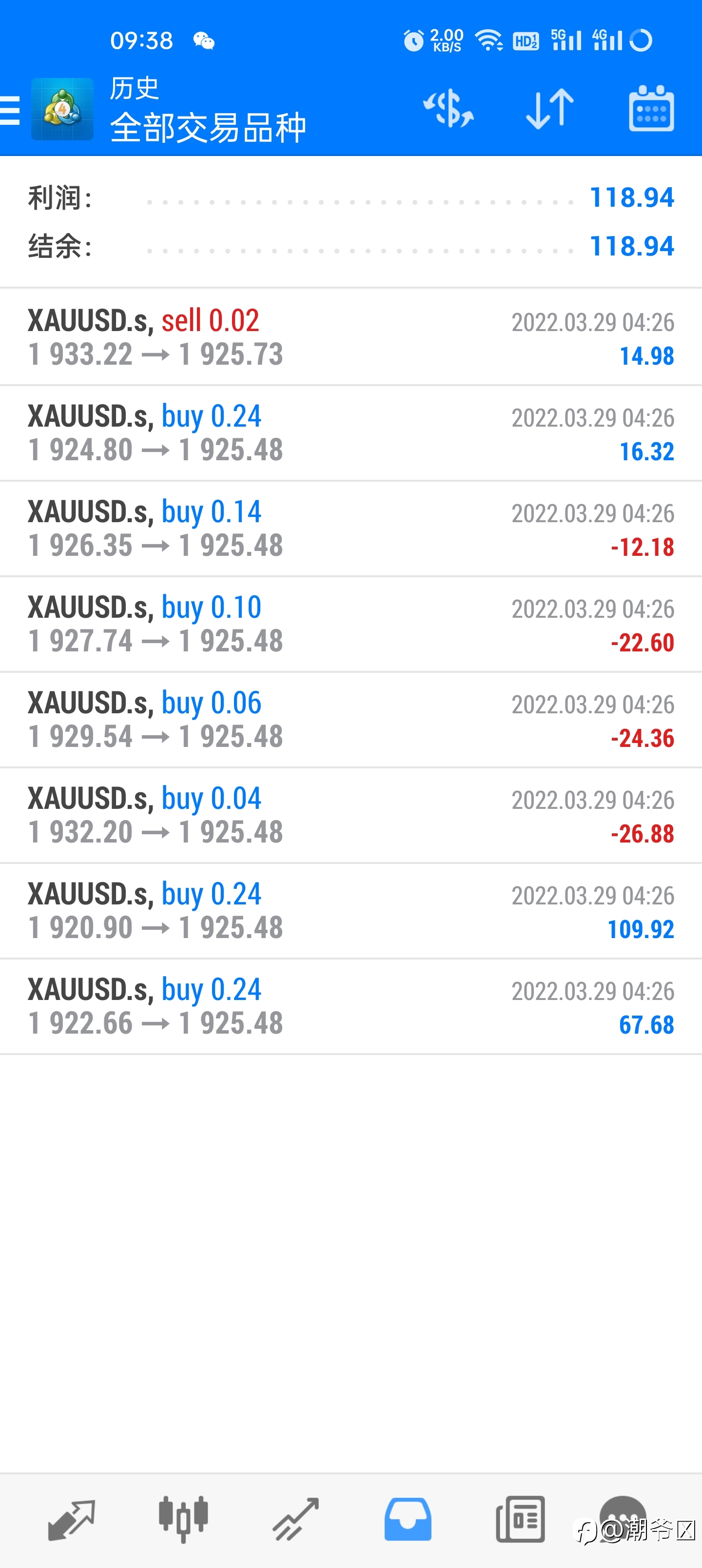Image resolution: width=702 pixels, height=1568 pixels.
Task: Tap the sort arrows icon
Action: 550,109
